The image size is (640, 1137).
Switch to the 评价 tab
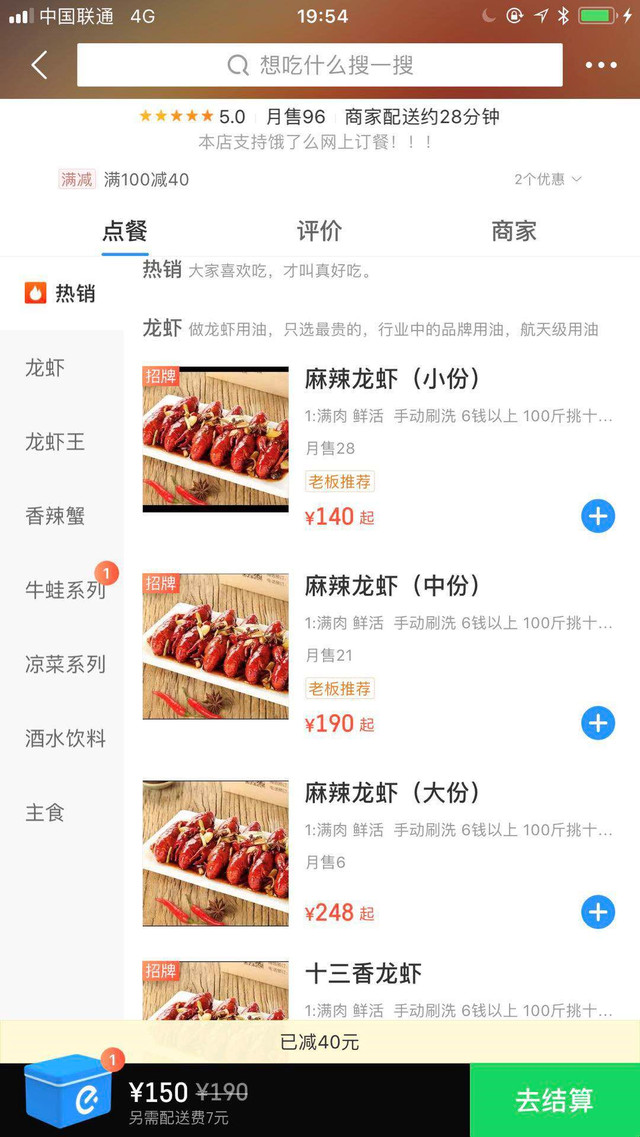(x=319, y=231)
